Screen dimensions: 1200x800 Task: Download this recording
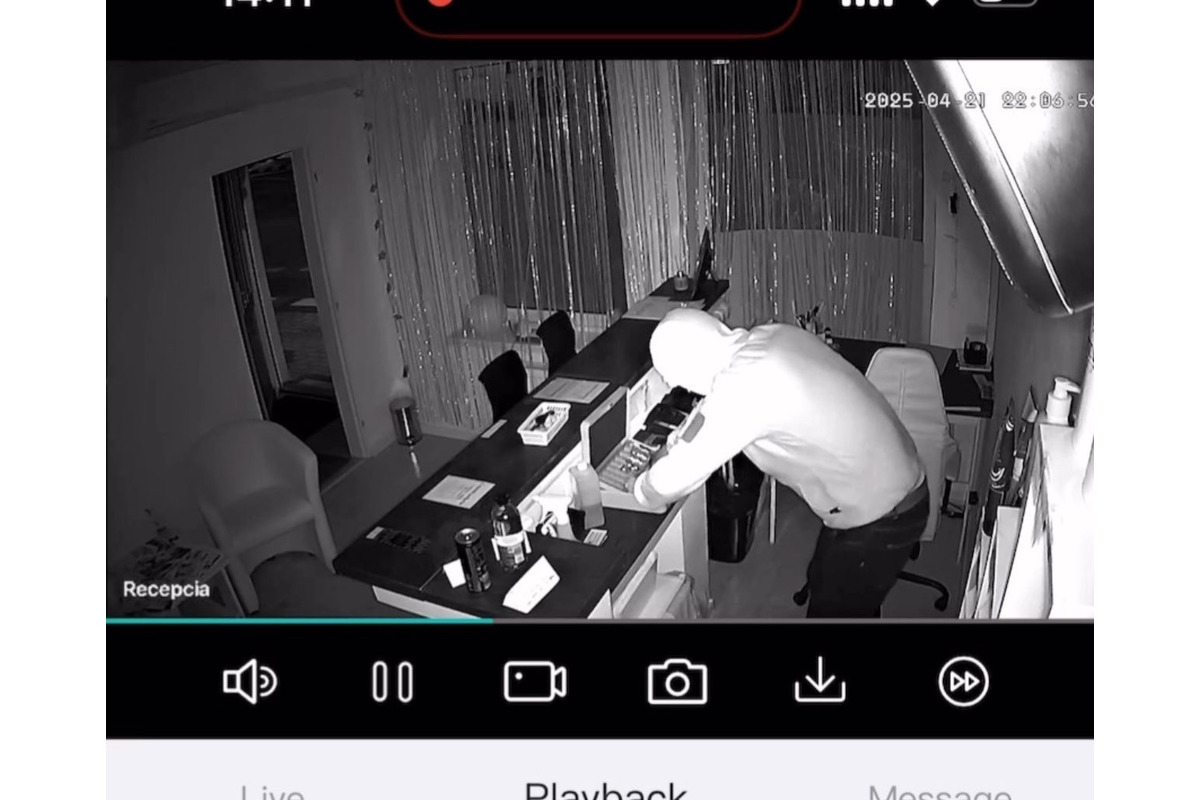click(x=820, y=682)
